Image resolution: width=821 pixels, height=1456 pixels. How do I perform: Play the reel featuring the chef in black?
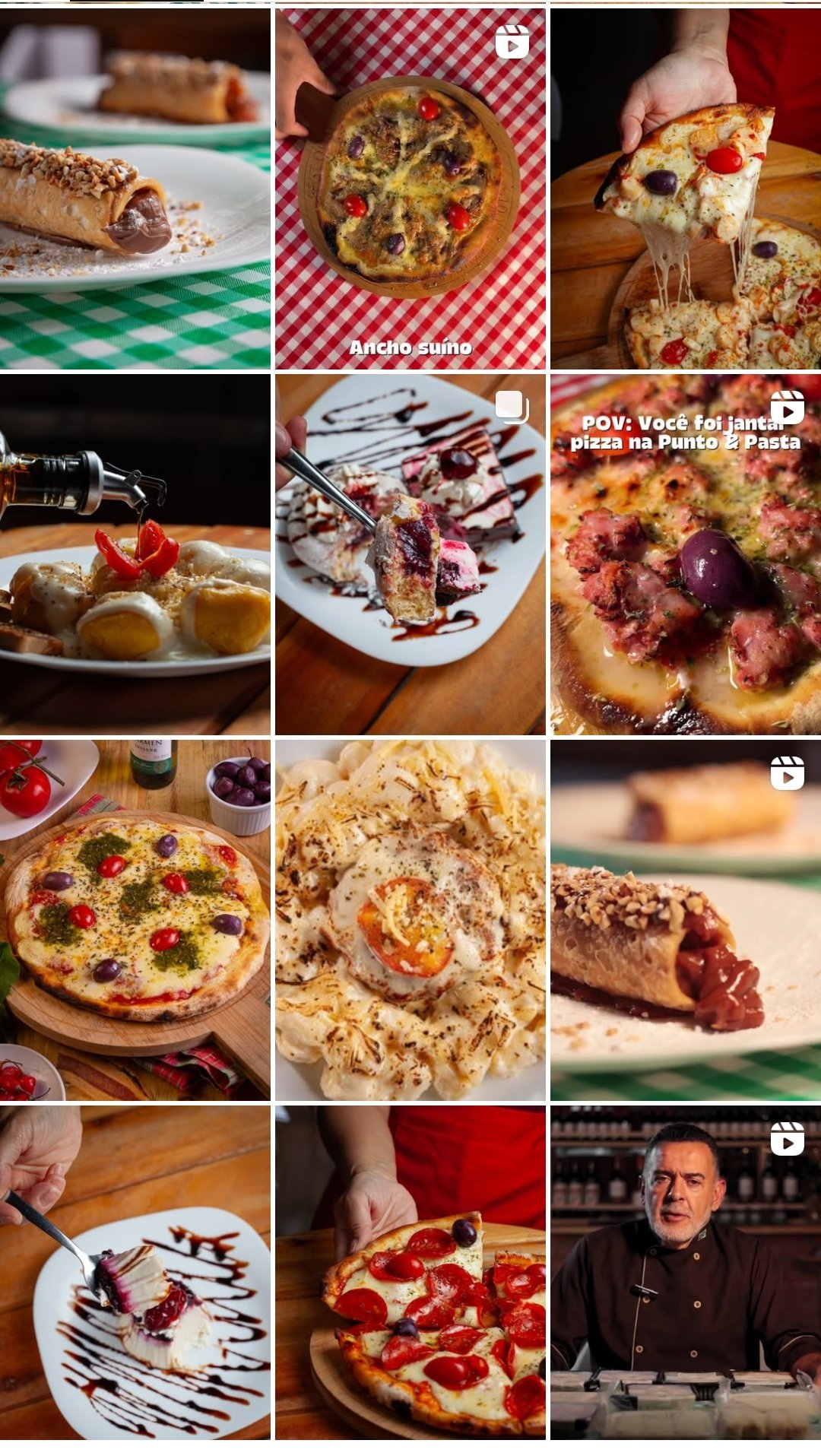[x=686, y=1272]
